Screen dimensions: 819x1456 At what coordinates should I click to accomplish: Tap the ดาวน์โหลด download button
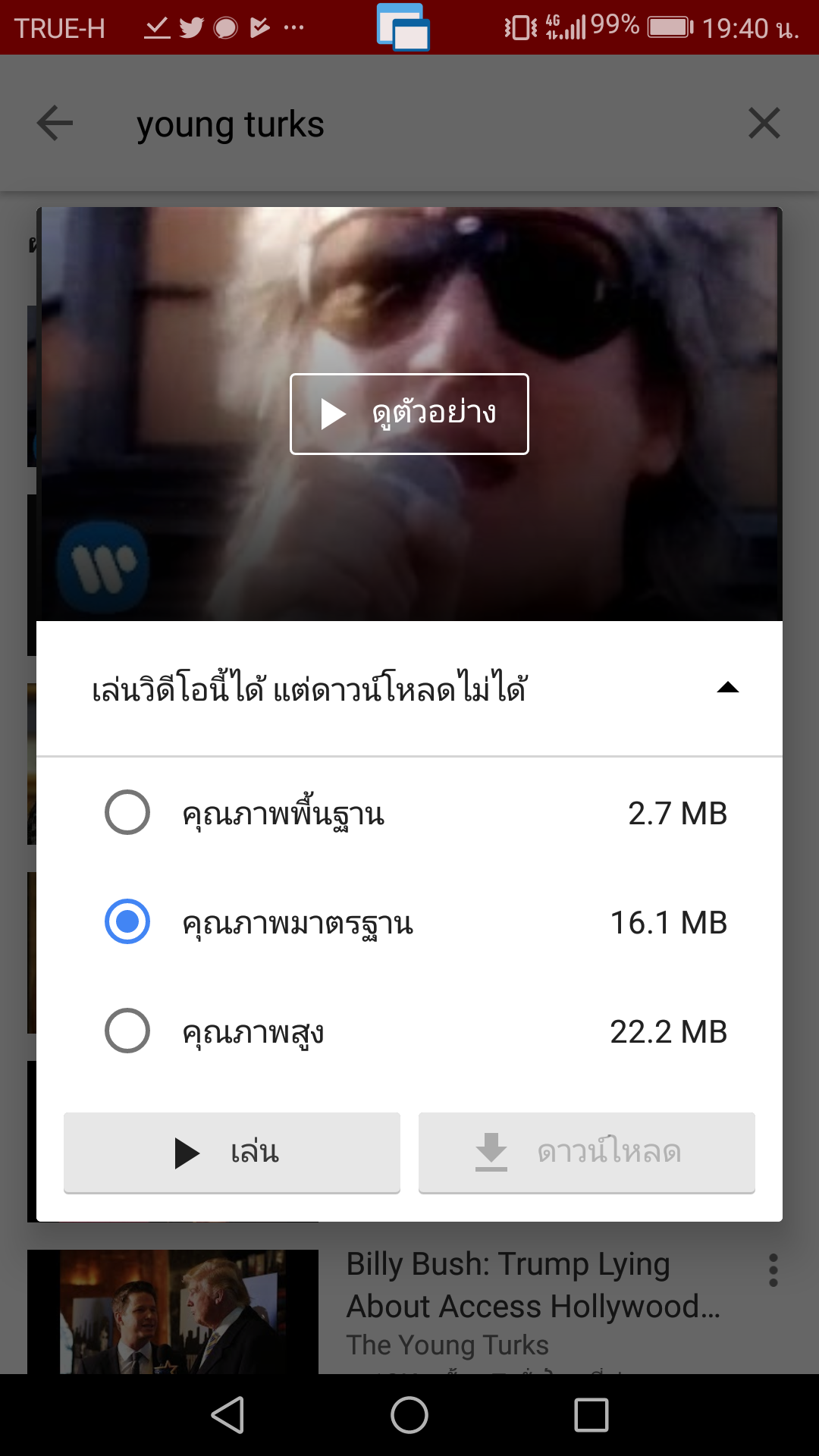586,1152
